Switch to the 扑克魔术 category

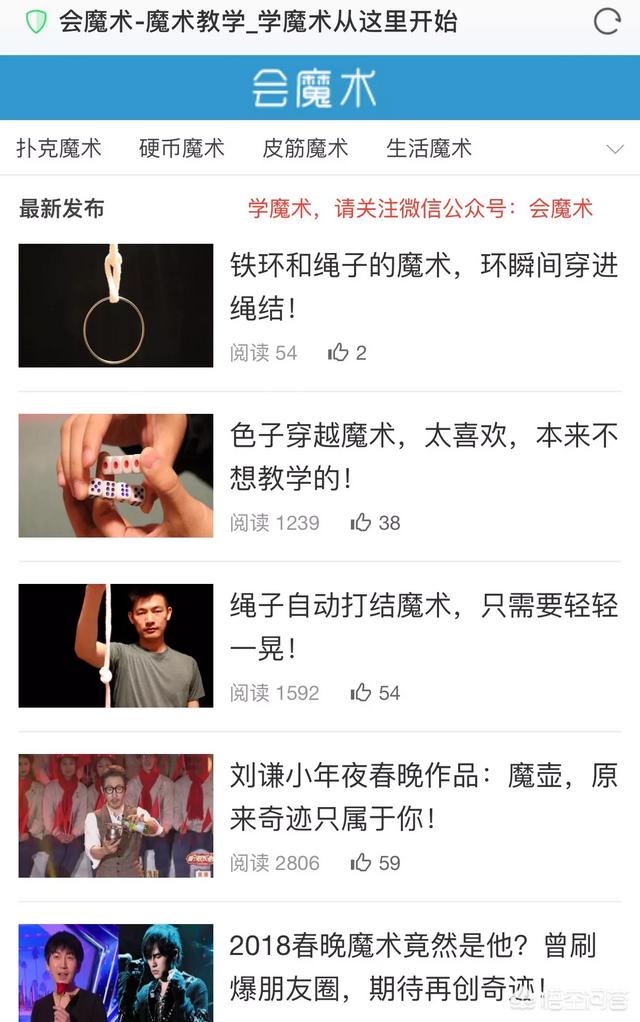click(x=59, y=148)
